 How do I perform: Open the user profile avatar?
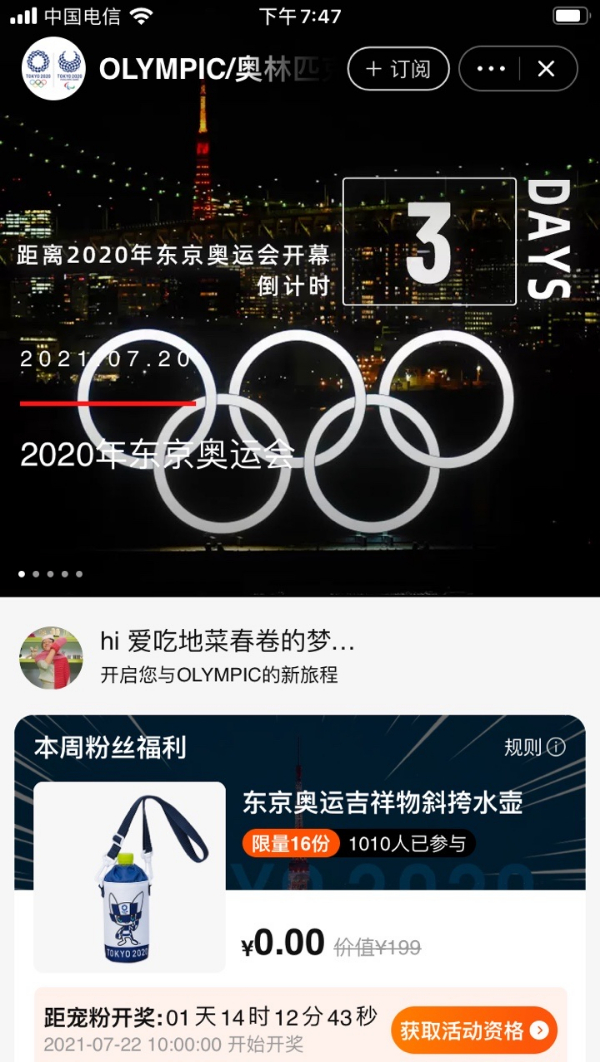pyautogui.click(x=51, y=658)
